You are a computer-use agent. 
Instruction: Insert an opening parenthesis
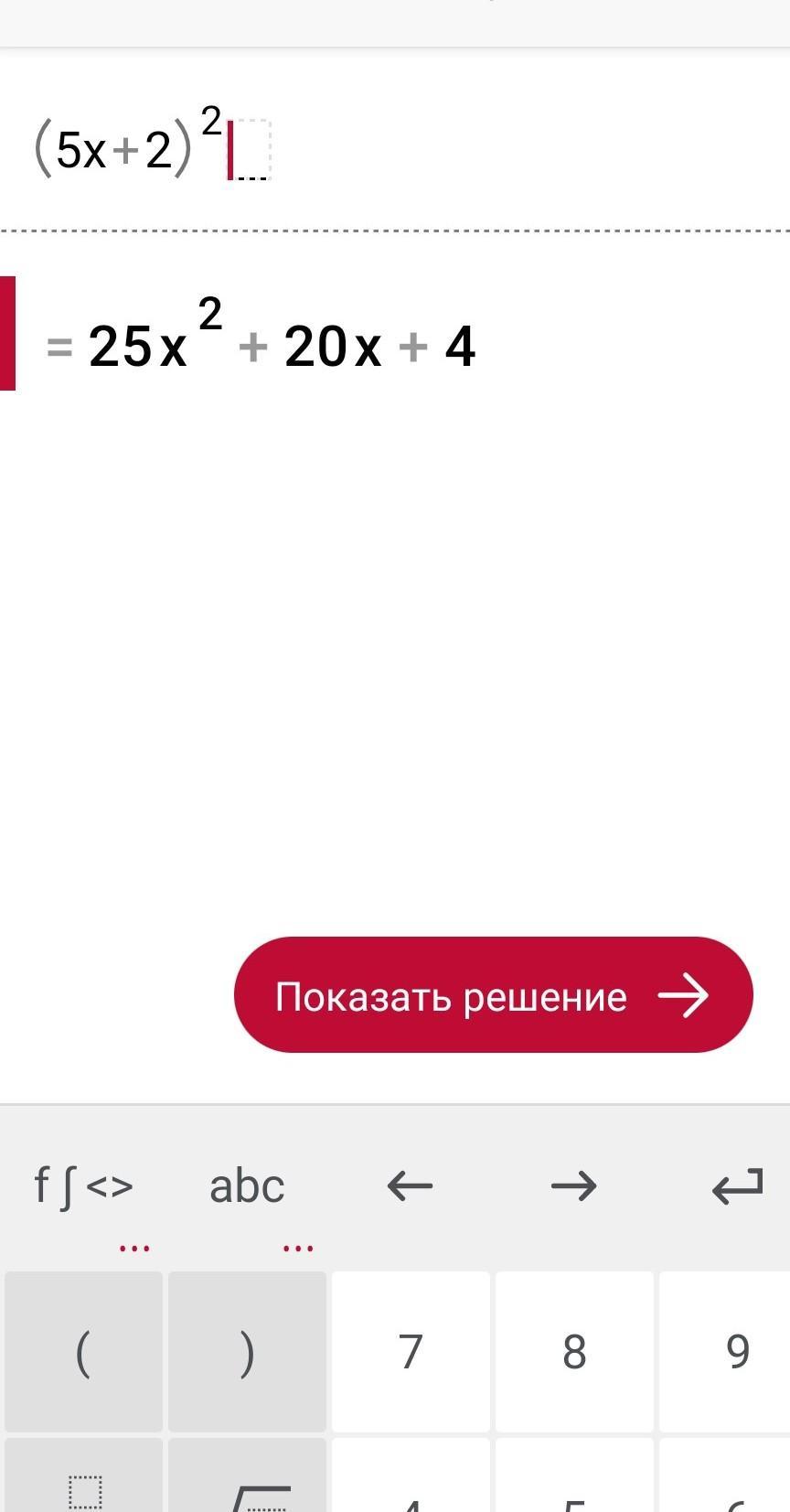click(x=83, y=1352)
